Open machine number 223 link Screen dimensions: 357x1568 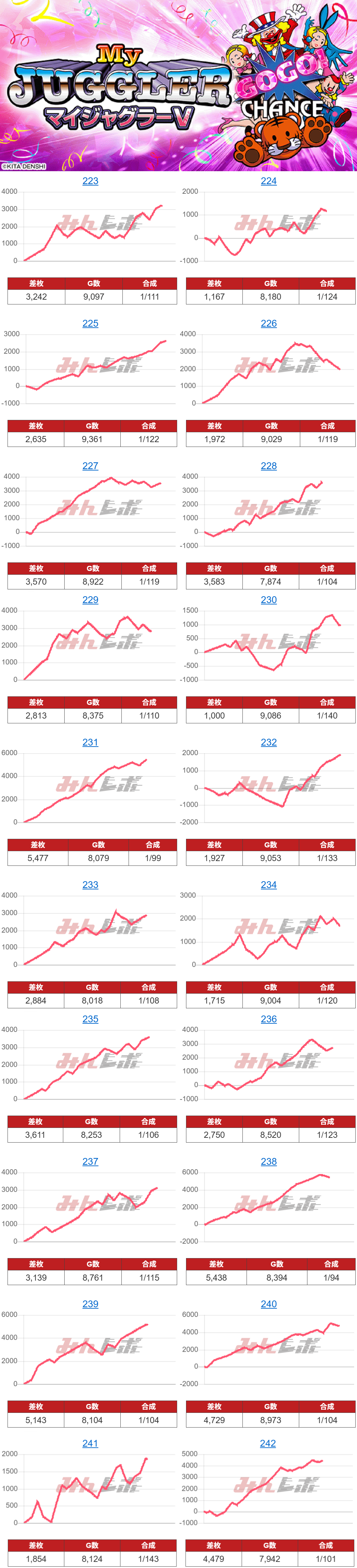pyautogui.click(x=90, y=181)
